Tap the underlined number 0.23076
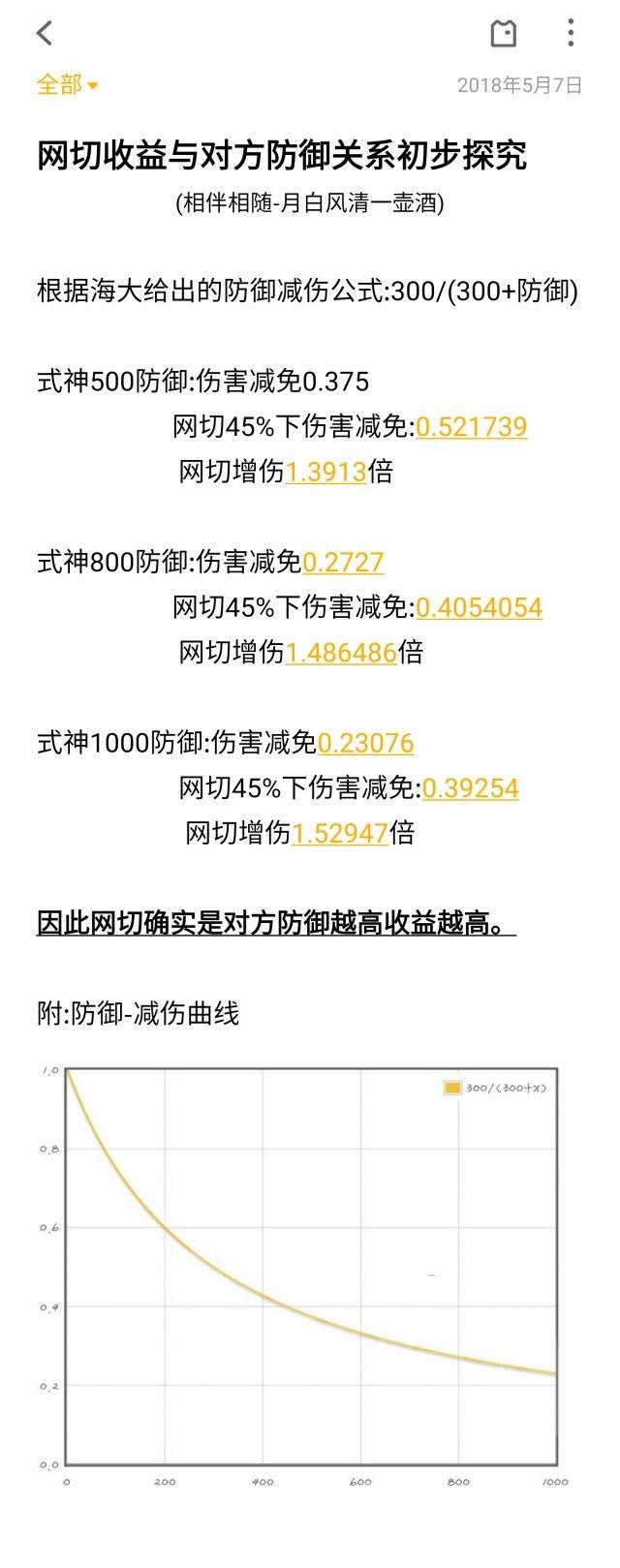 pyautogui.click(x=365, y=743)
